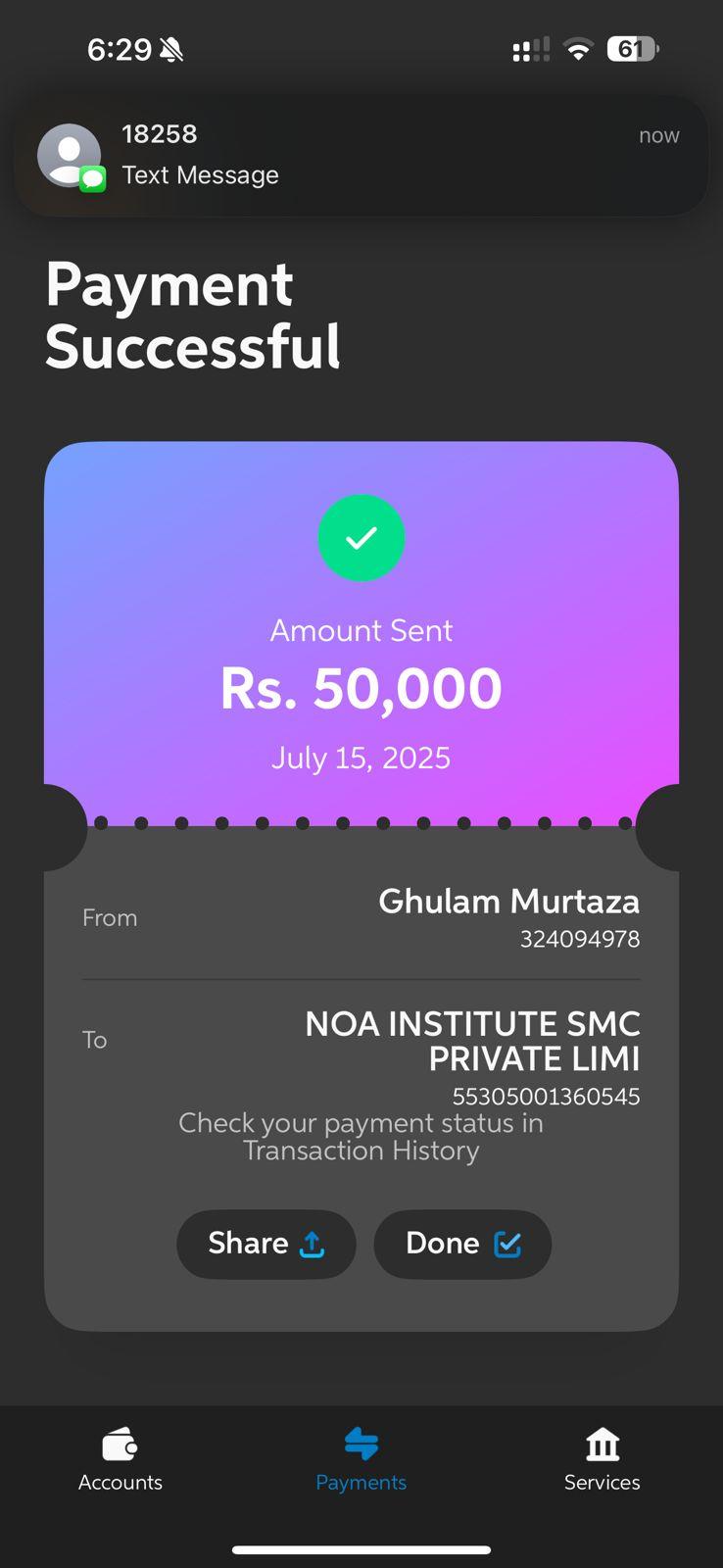The width and height of the screenshot is (723, 1568).
Task: Tap Done to close the confirmation
Action: pyautogui.click(x=462, y=1244)
